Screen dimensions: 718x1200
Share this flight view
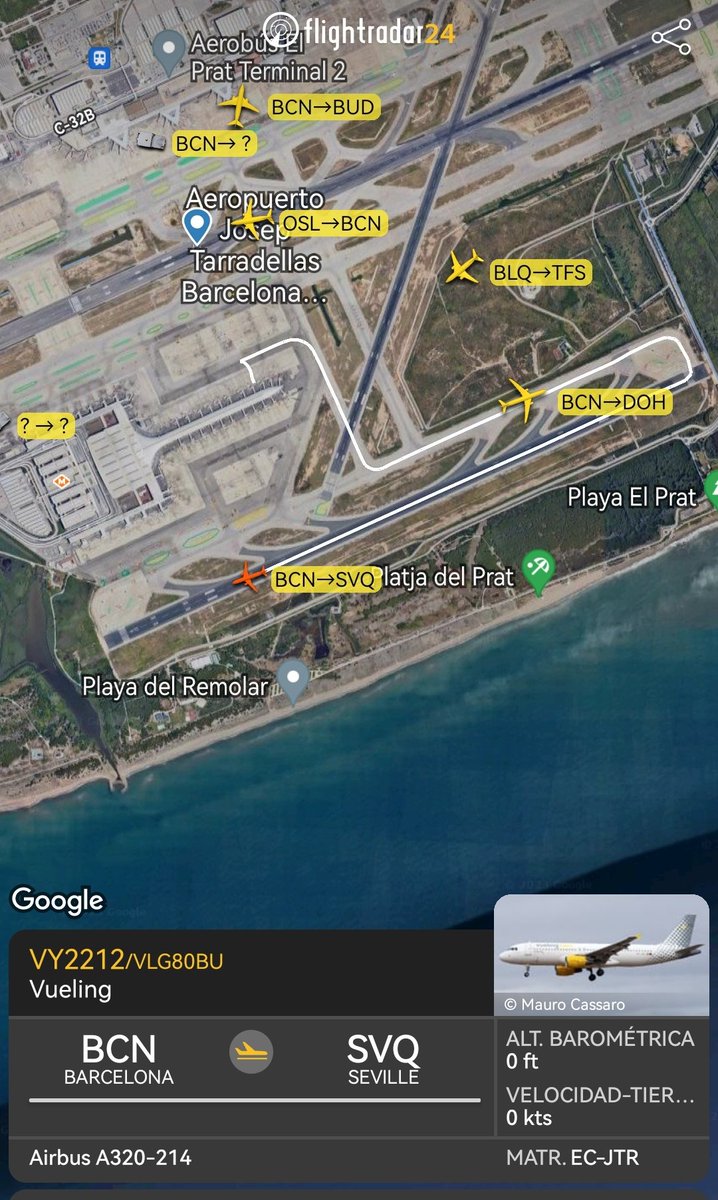[671, 39]
